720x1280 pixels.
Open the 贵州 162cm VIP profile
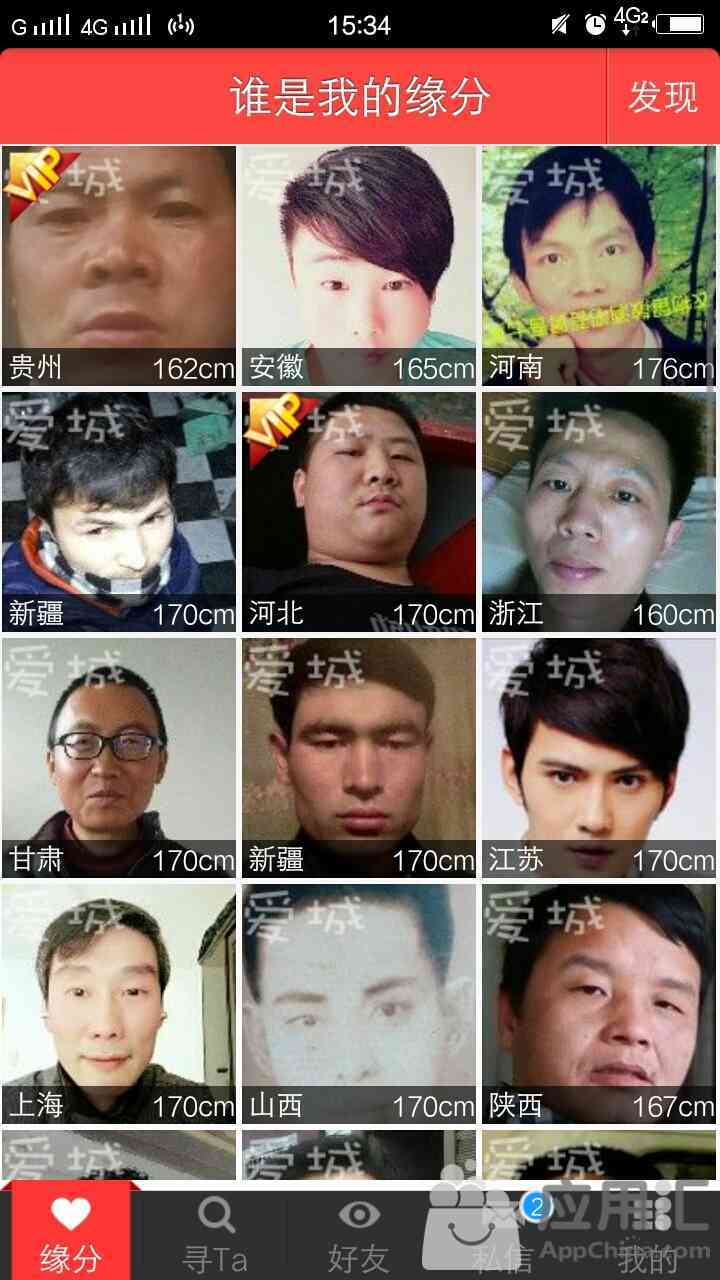tap(119, 265)
